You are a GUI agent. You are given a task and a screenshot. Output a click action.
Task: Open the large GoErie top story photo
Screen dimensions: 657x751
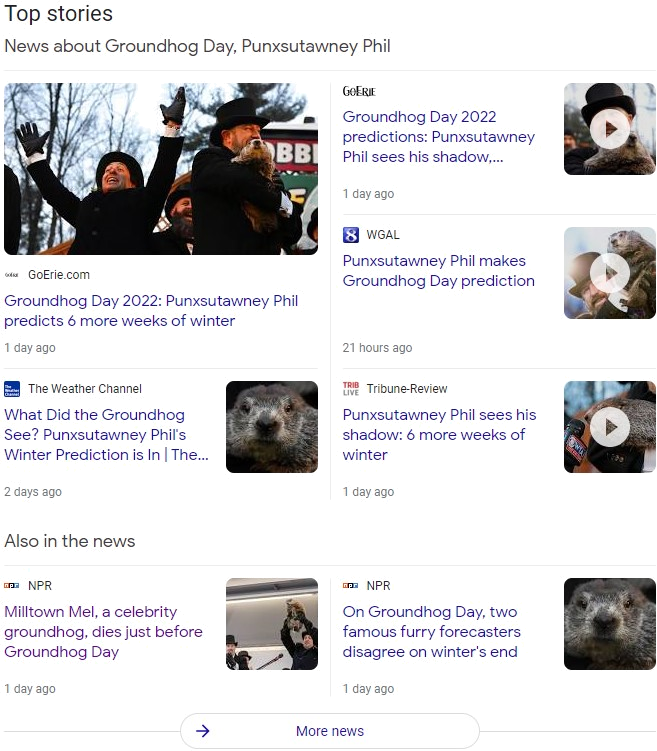pos(161,168)
